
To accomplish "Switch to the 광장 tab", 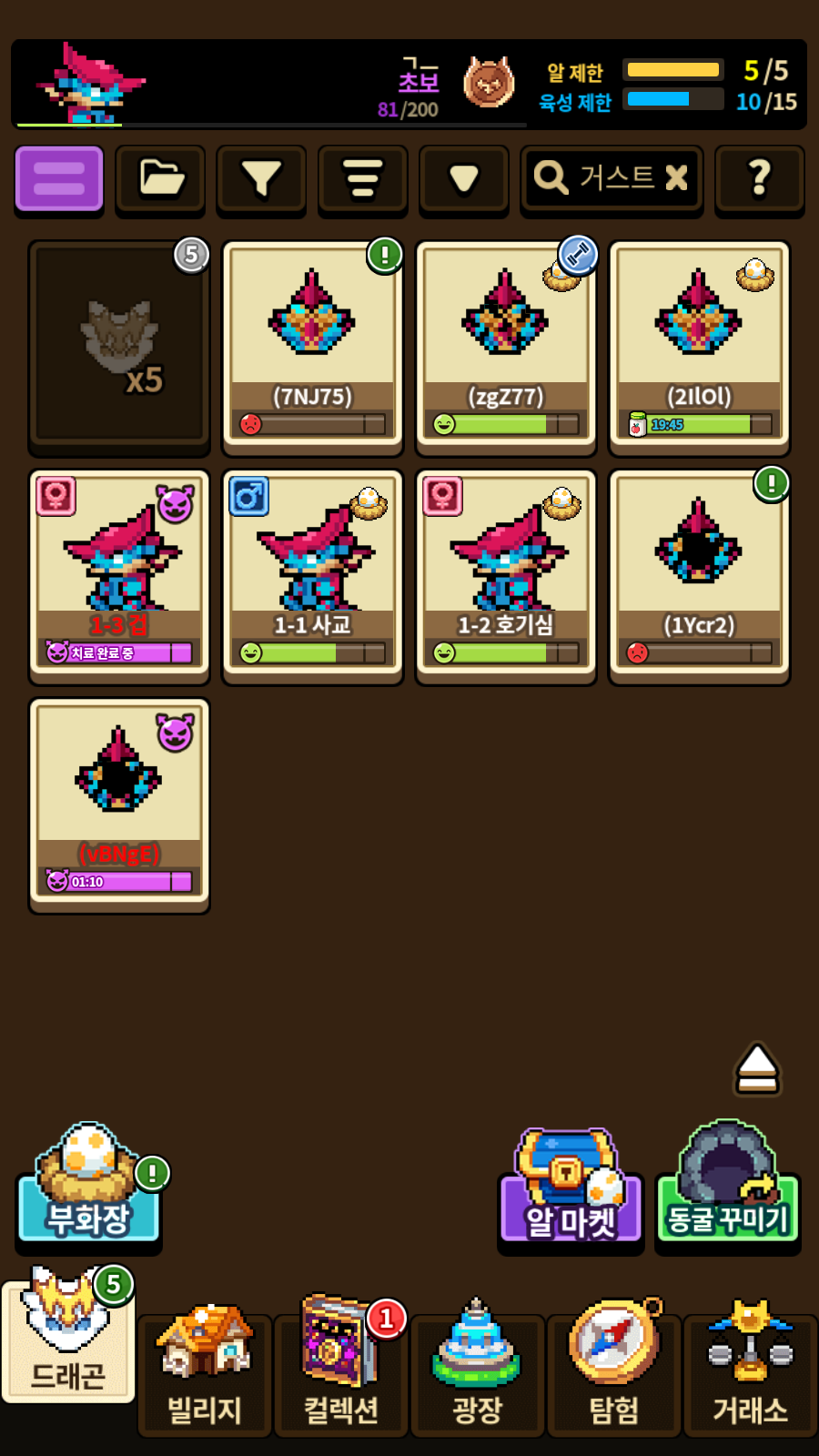I will (478, 1374).
